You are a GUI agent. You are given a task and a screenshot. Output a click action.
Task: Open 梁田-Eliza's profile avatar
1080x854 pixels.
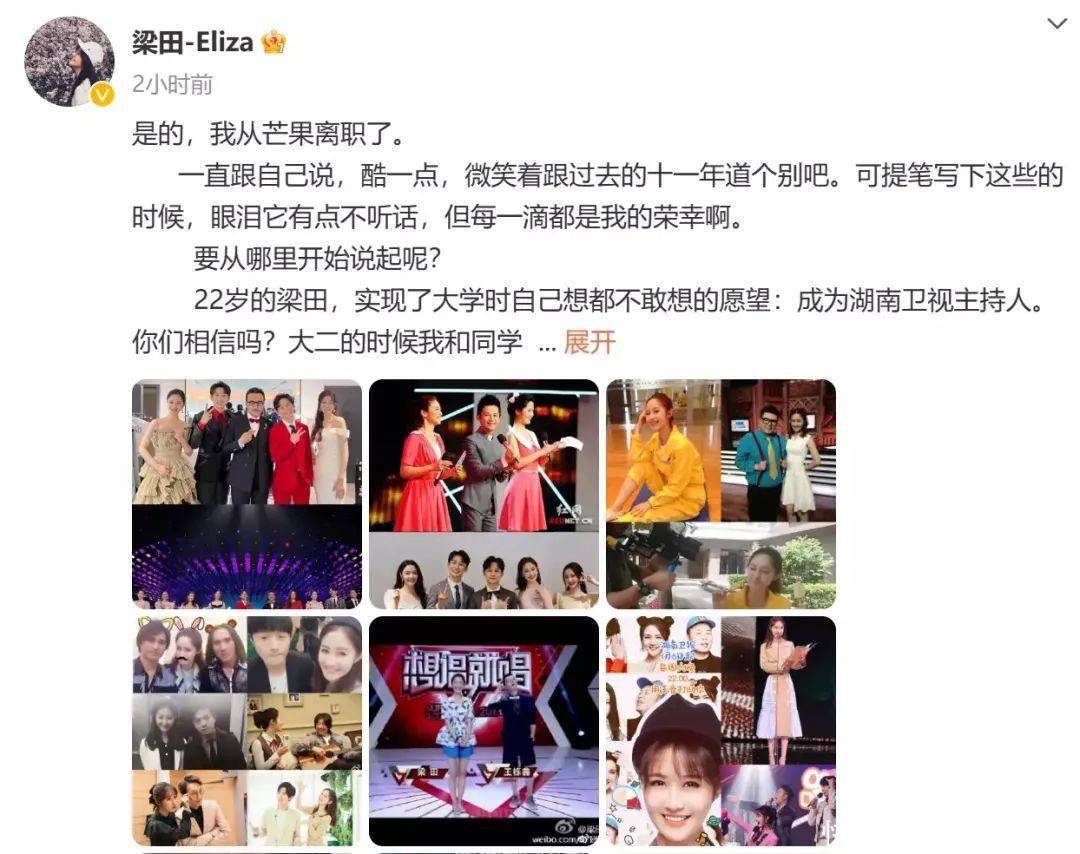(x=69, y=60)
